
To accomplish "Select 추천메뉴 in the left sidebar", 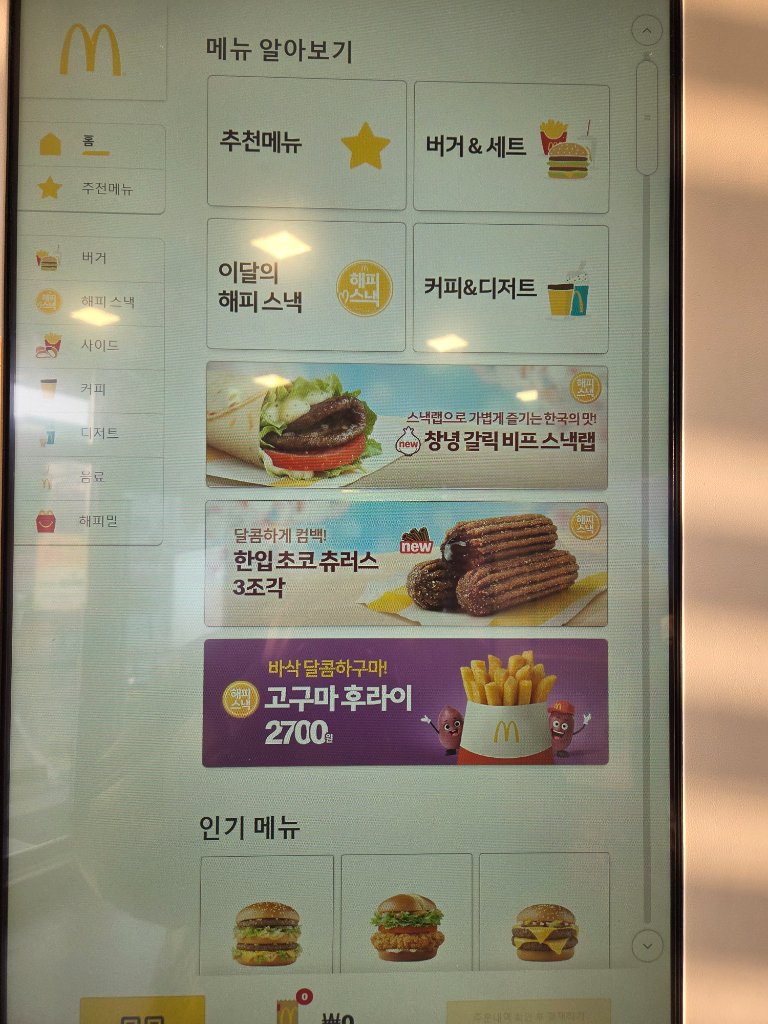I will (92, 188).
